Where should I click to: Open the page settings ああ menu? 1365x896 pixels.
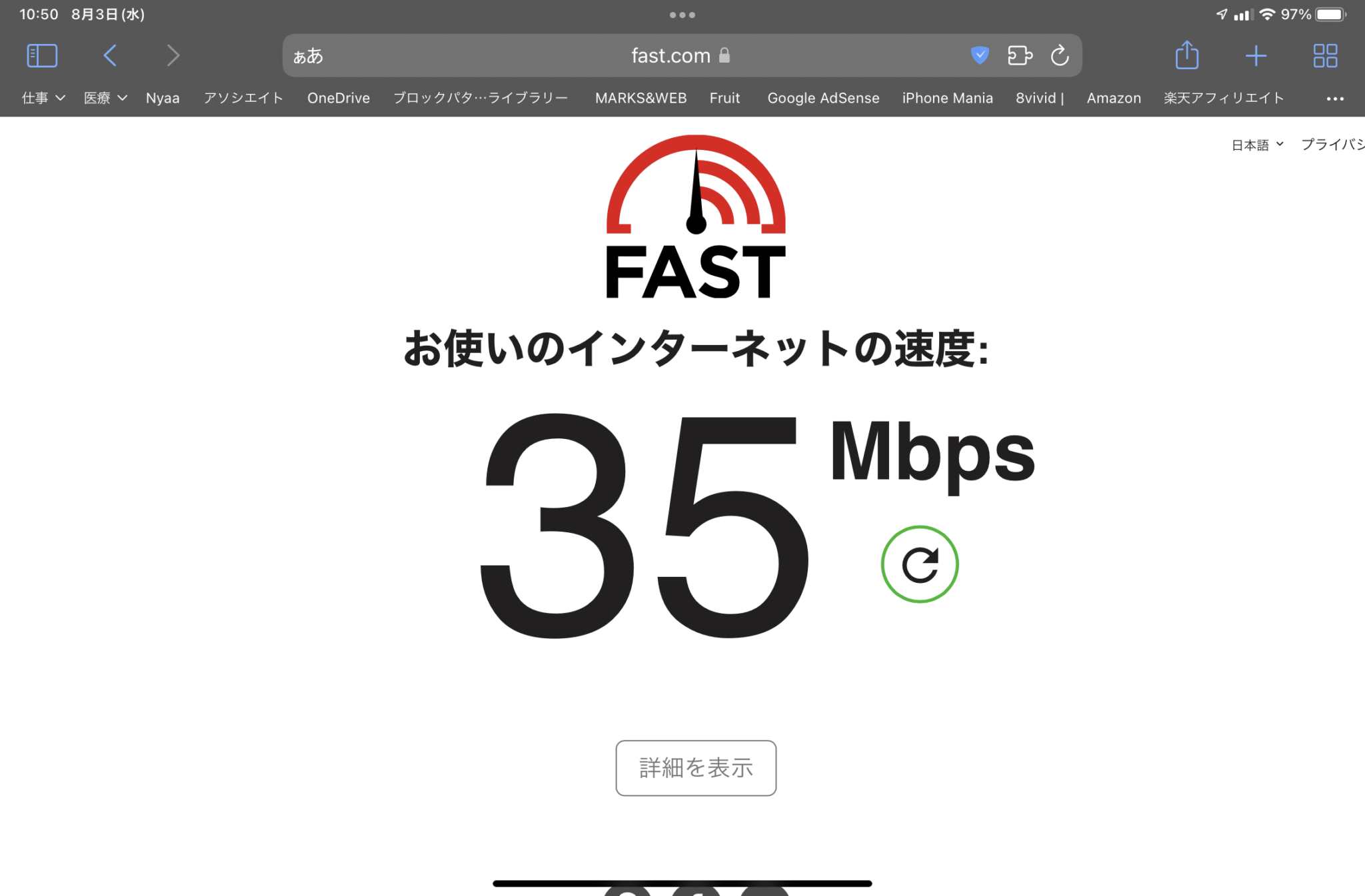click(x=308, y=56)
